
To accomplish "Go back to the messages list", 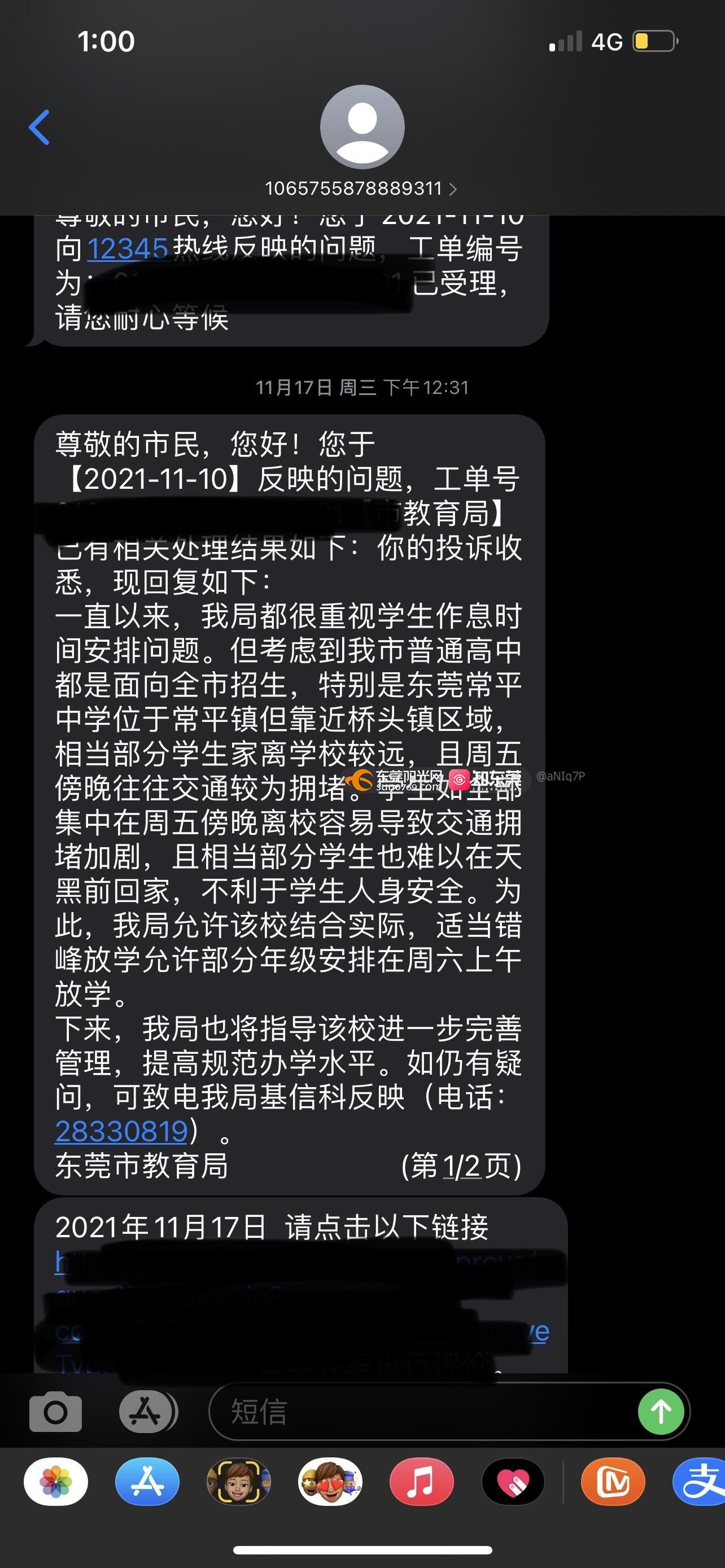I will [39, 127].
